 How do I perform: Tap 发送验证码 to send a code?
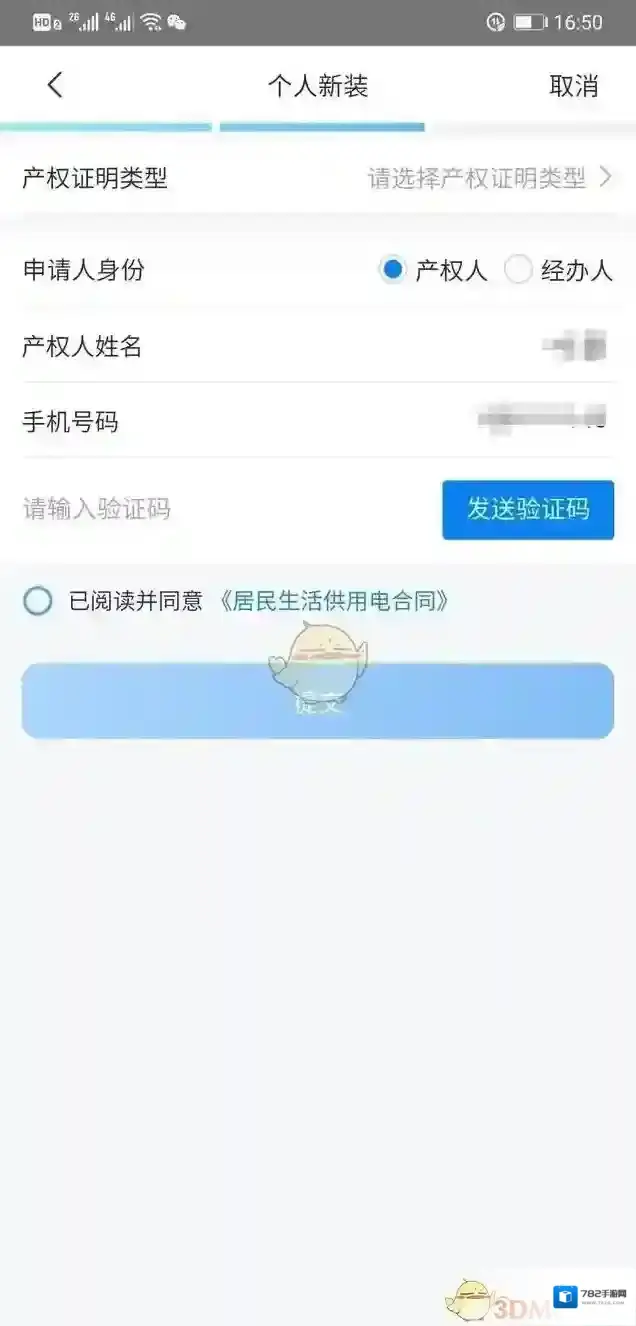(528, 509)
